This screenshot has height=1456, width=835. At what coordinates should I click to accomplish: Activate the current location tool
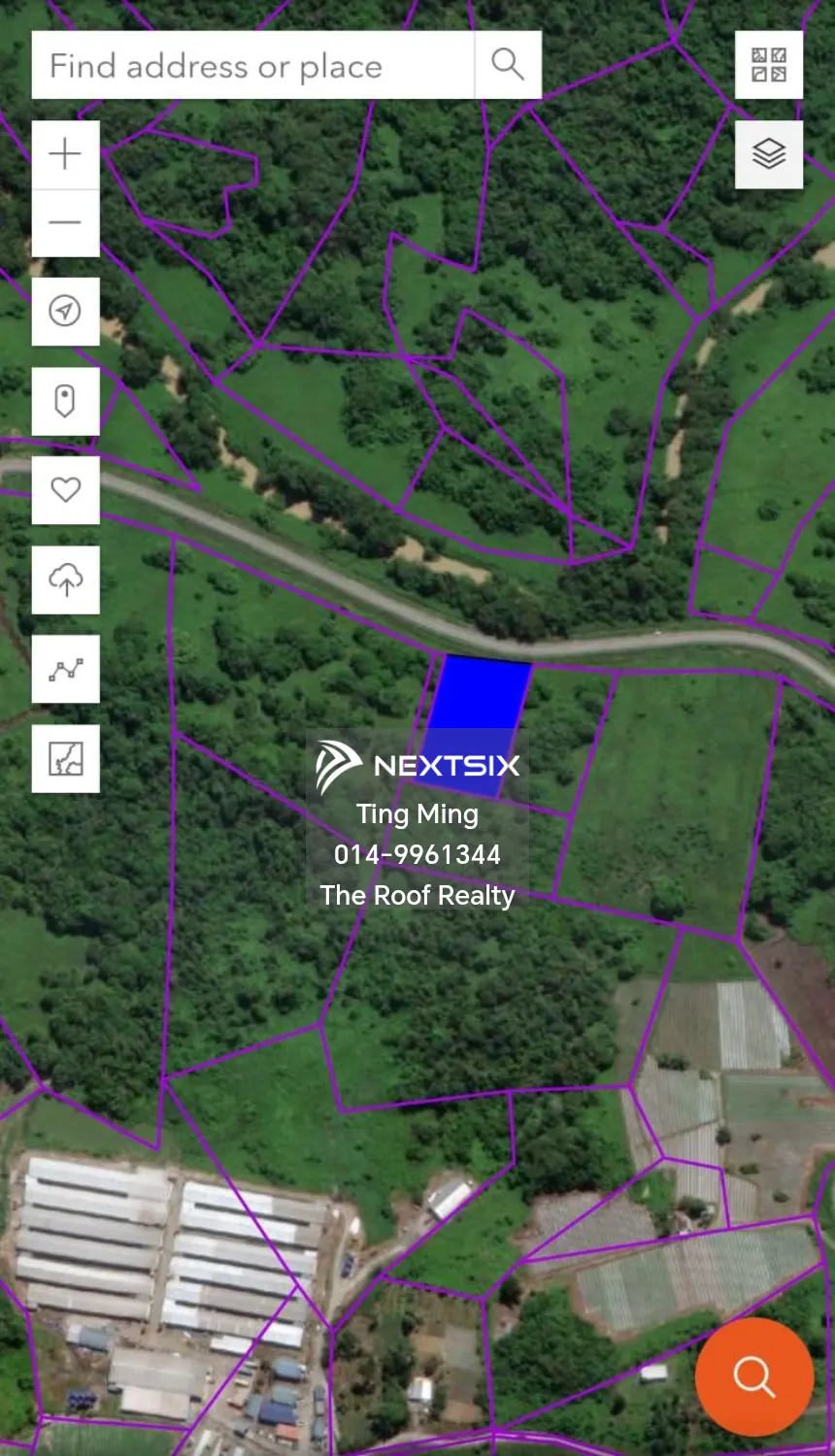click(x=65, y=311)
